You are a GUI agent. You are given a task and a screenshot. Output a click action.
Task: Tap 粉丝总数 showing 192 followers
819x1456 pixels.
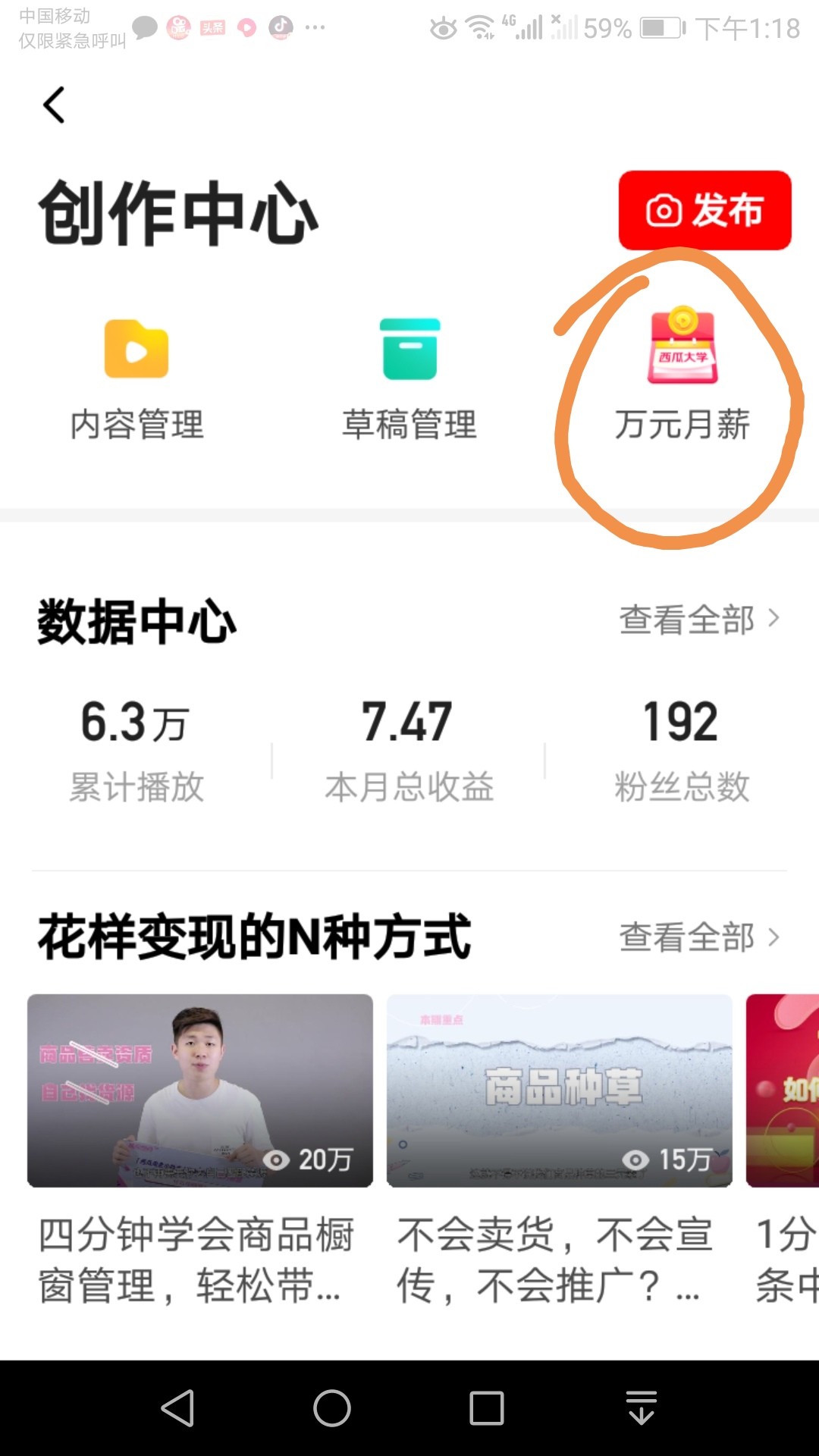pos(679,747)
